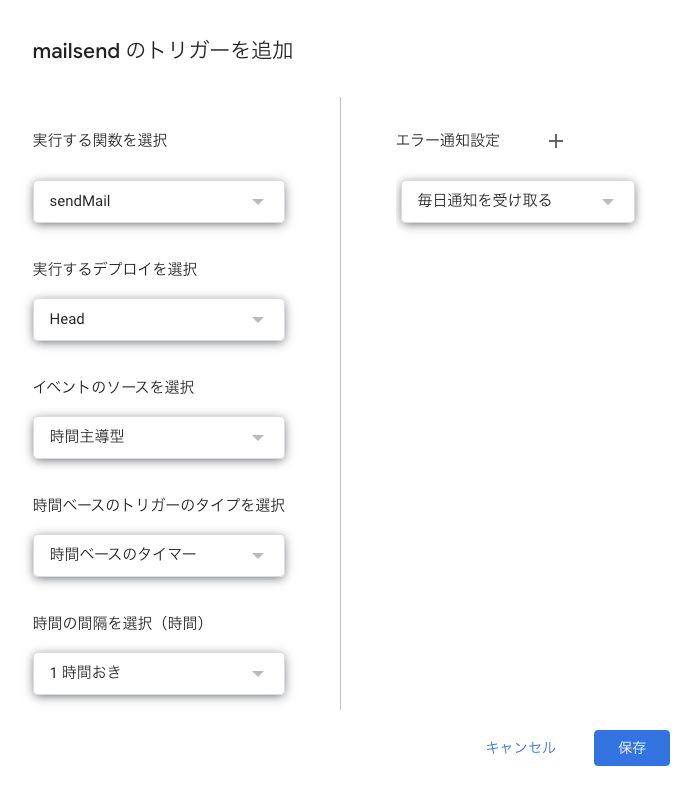Cancel with the キャンセル button
The width and height of the screenshot is (699, 798).
point(520,747)
